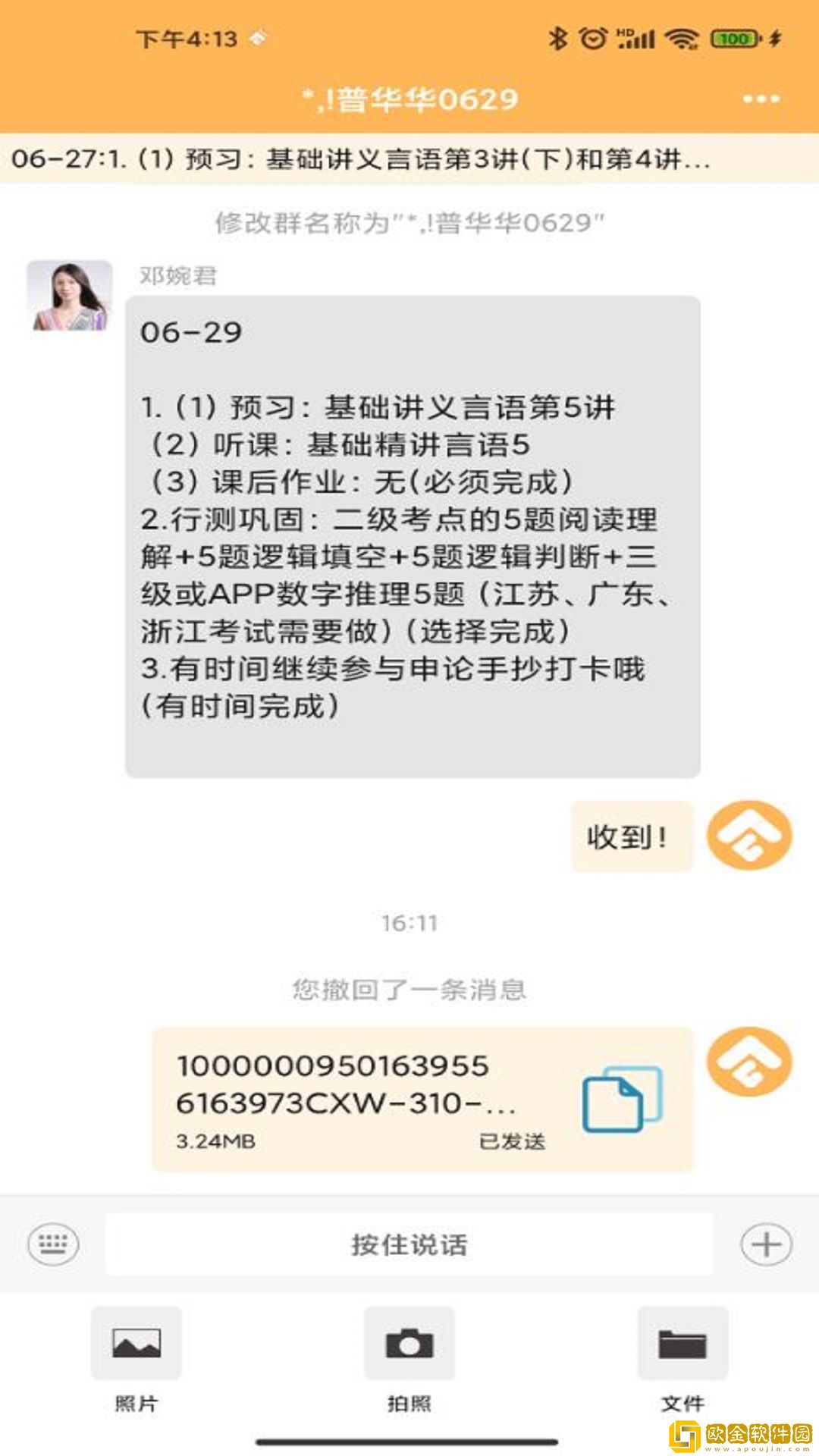Open more options with the plus icon
The width and height of the screenshot is (819, 1456).
click(x=767, y=1242)
